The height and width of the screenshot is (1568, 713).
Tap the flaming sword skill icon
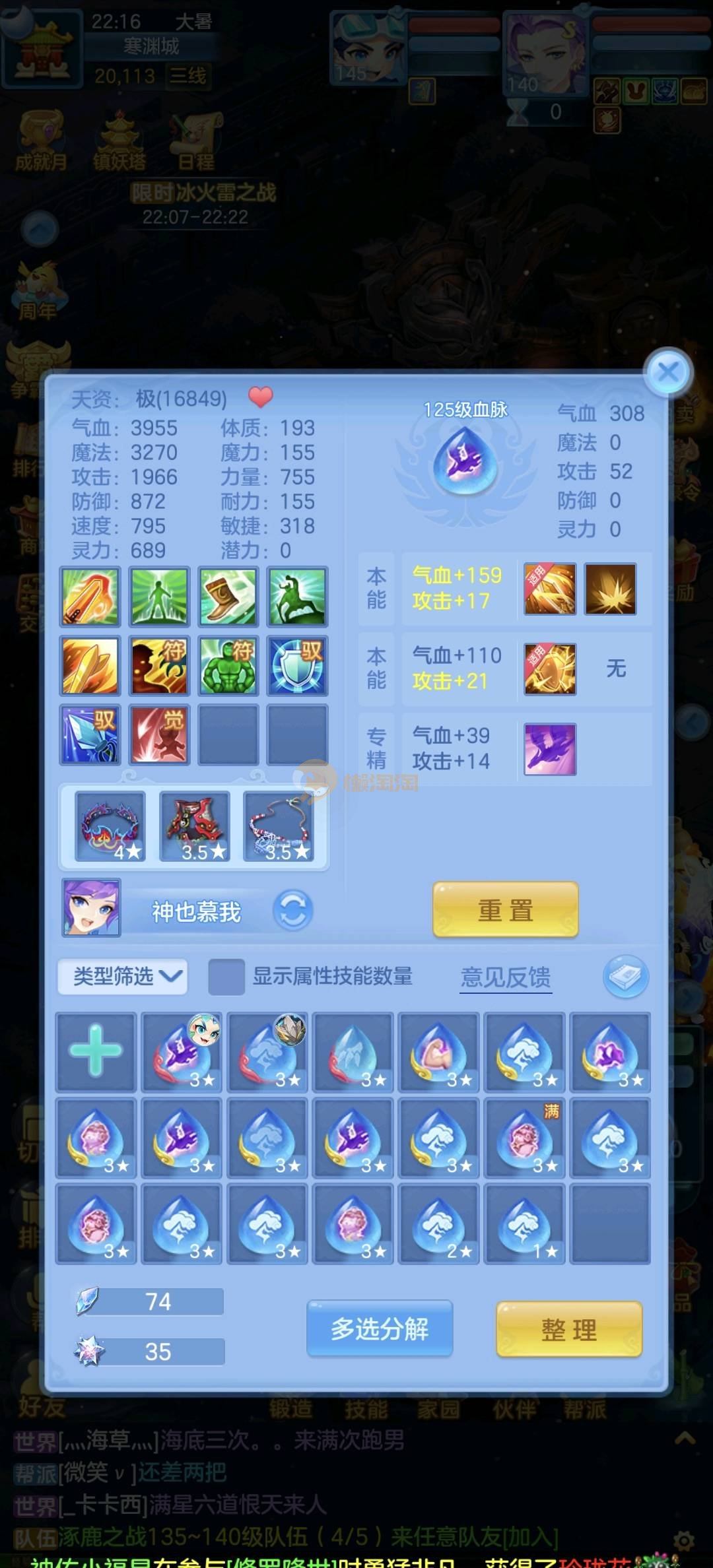pos(90,597)
